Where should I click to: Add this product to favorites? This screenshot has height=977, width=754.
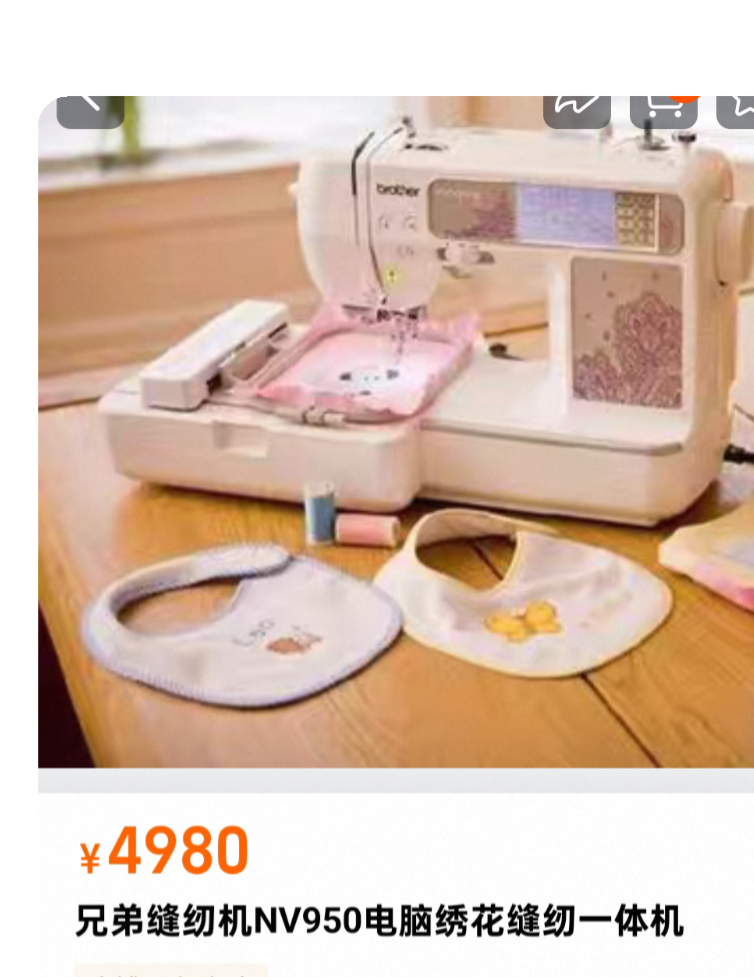740,107
